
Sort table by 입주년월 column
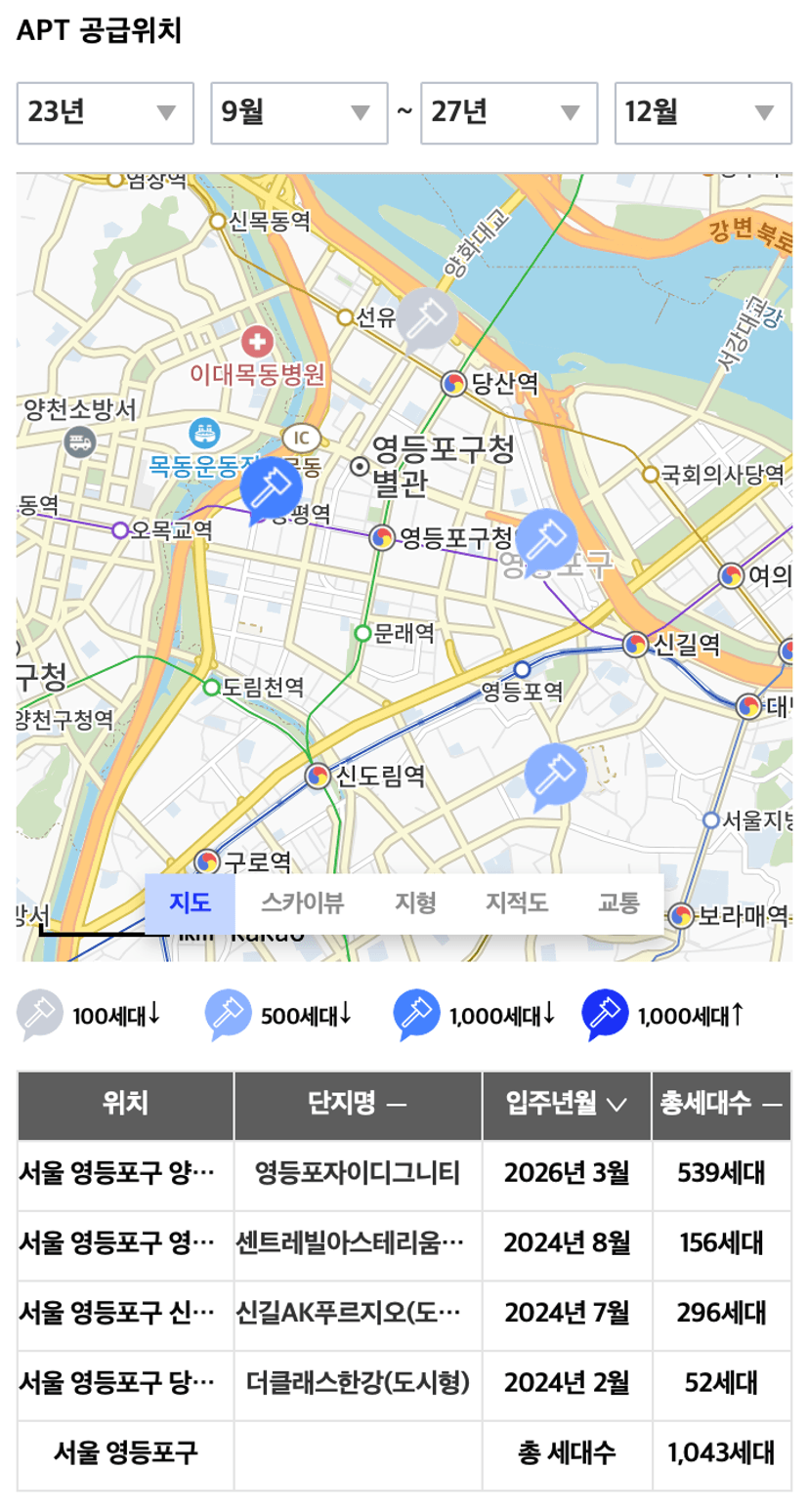point(567,1105)
